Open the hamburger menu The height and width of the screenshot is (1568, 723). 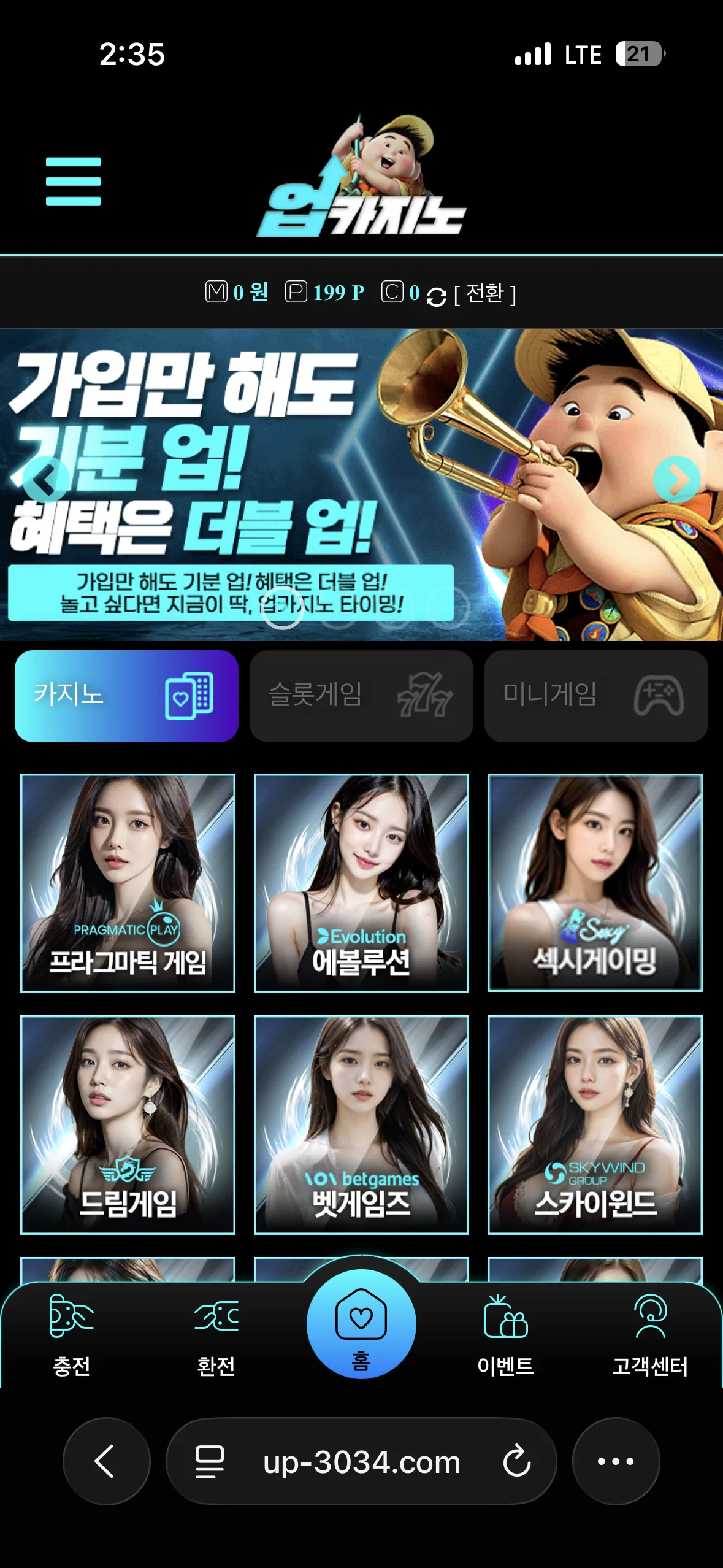[x=73, y=182]
